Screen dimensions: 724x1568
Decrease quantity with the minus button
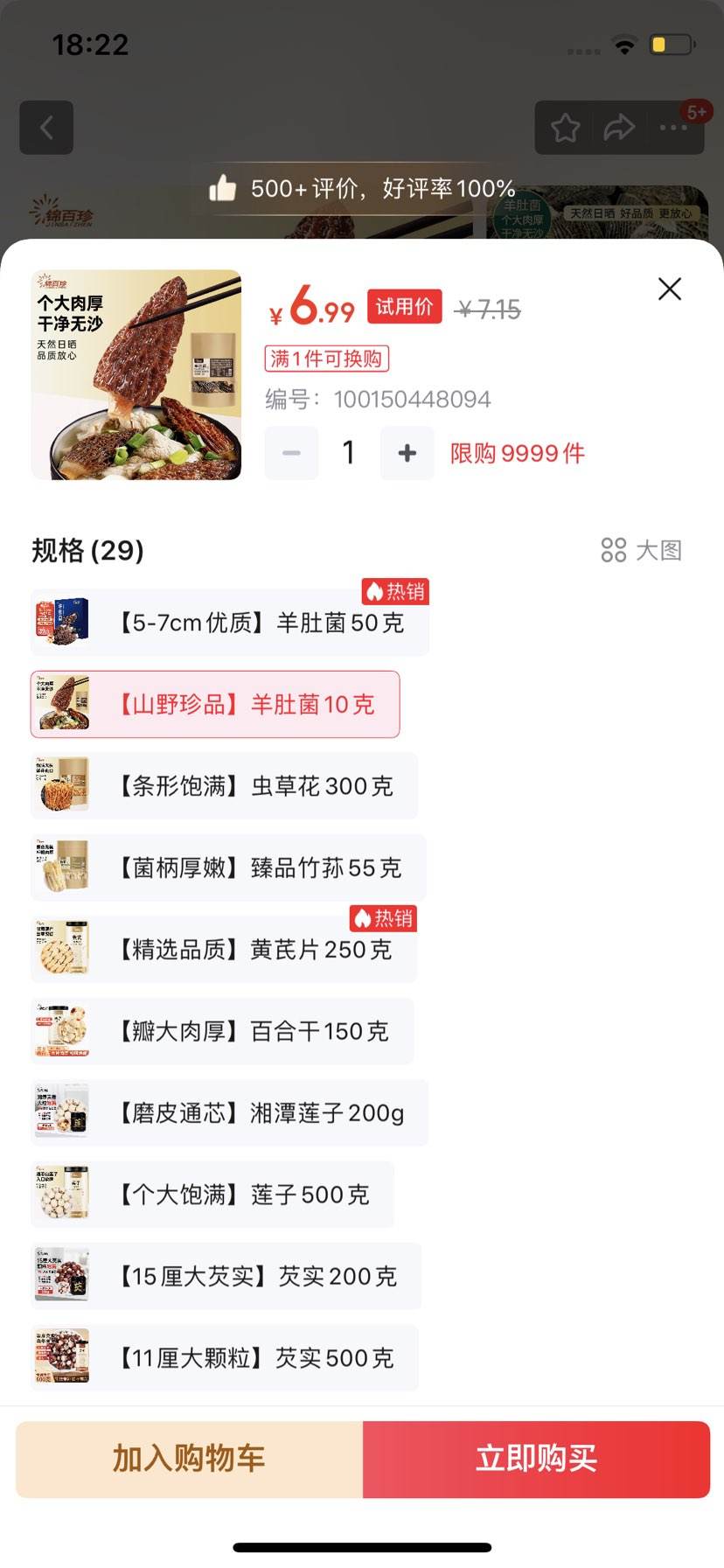(291, 453)
